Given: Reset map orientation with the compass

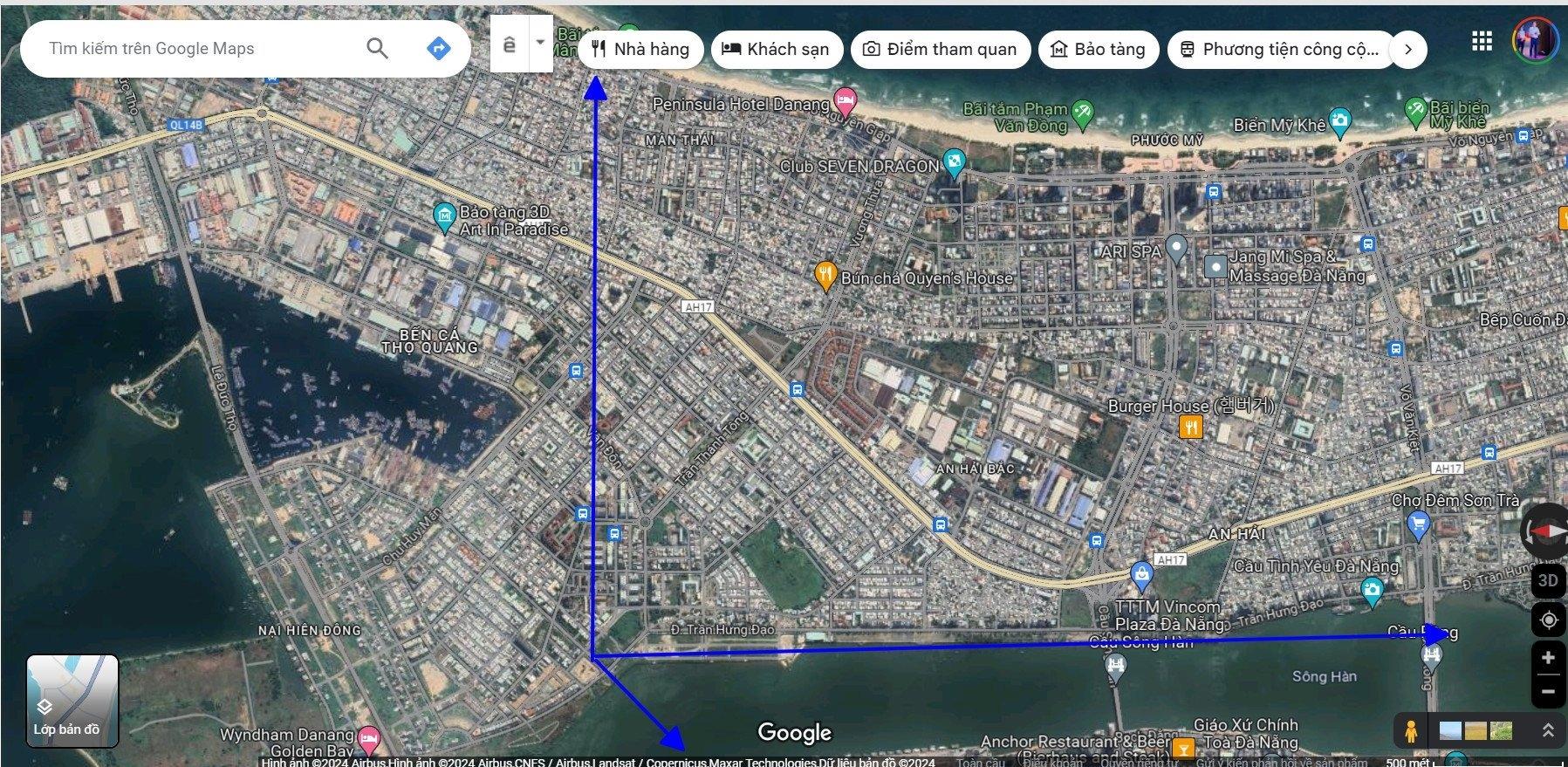Looking at the screenshot, I should click(1546, 531).
